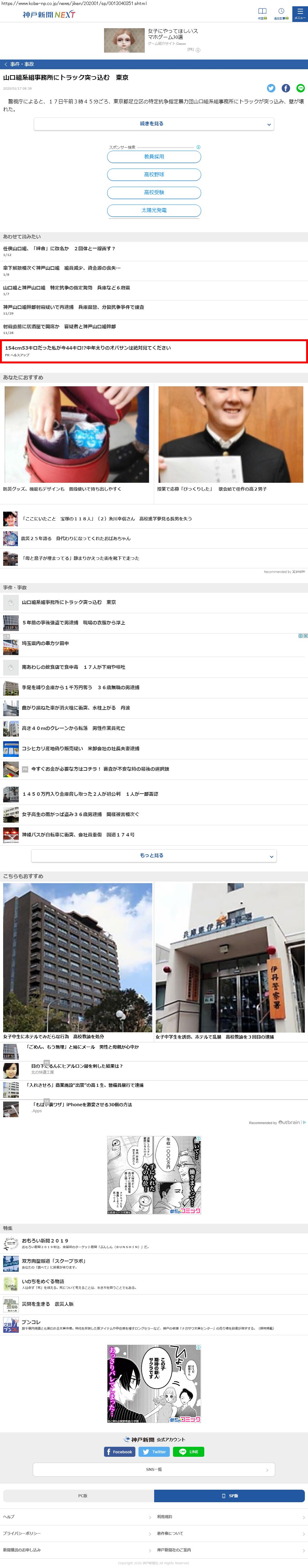The image size is (308, 1568).
Task: Open the reading history clock icon
Action: coord(281,13)
